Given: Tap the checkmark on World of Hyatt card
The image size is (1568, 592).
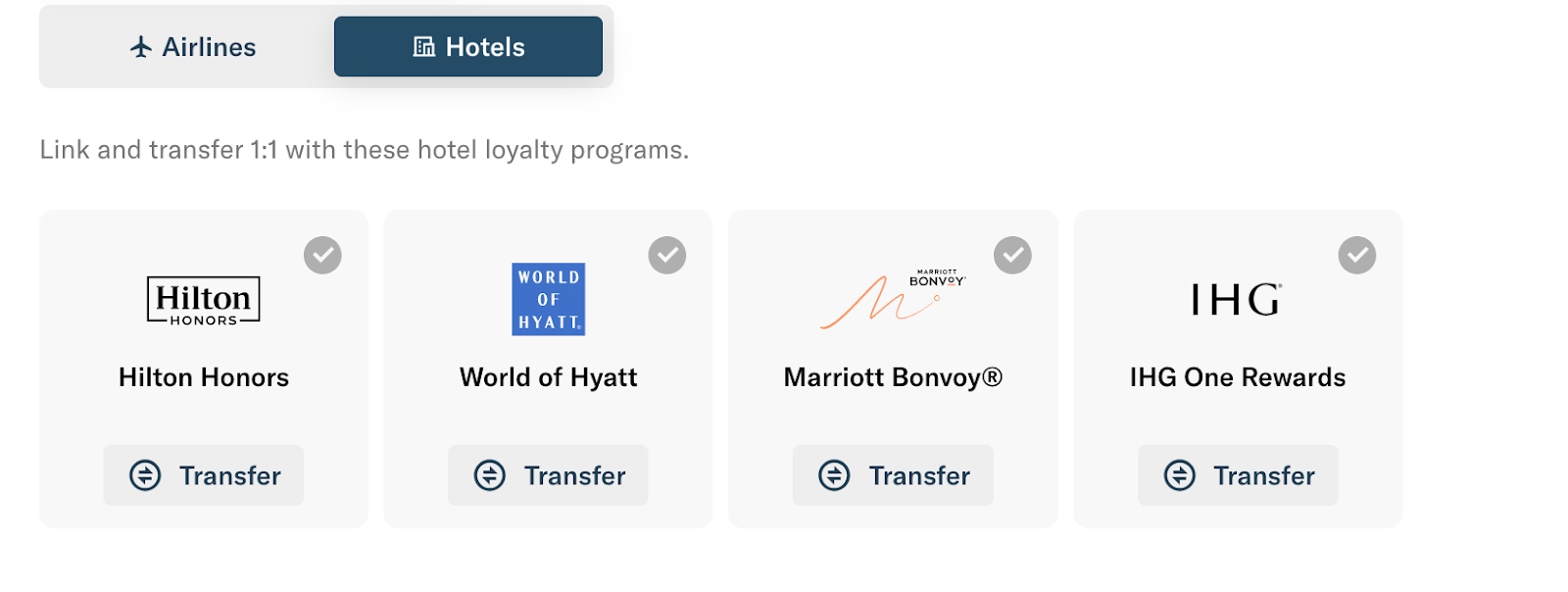Looking at the screenshot, I should coord(667,256).
